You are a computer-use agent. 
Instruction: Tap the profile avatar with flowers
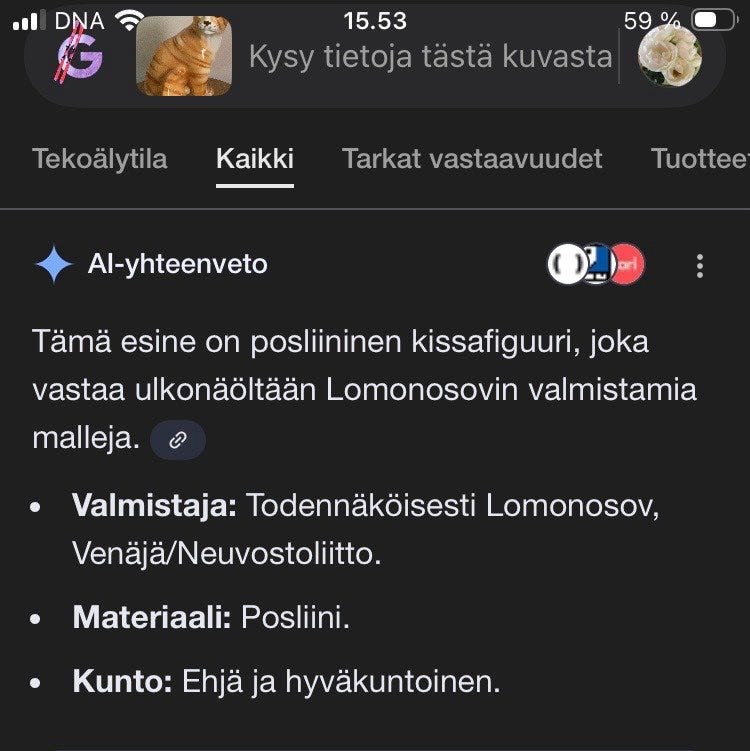pyautogui.click(x=672, y=57)
